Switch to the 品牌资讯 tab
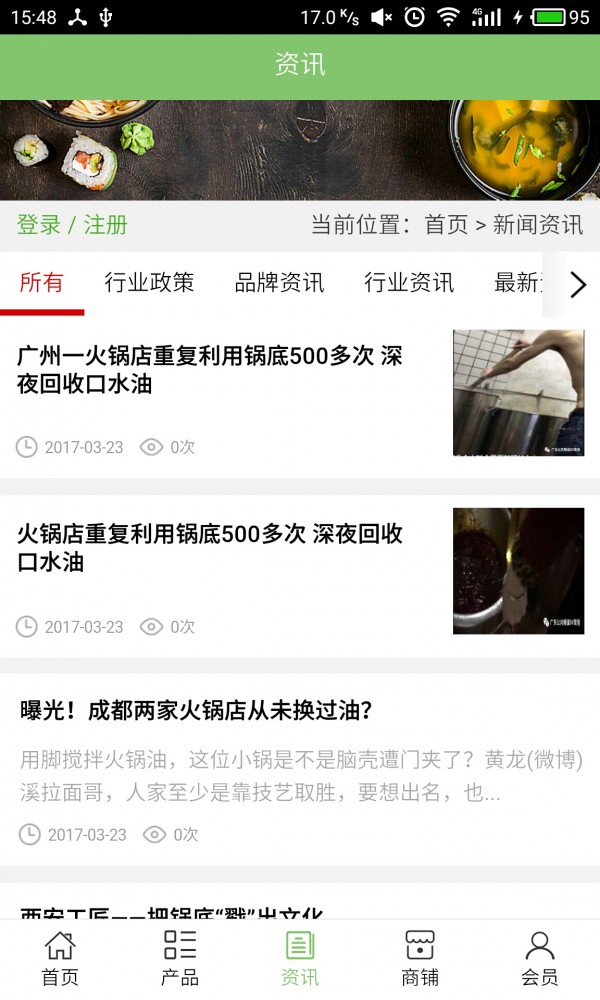This screenshot has height=1000, width=600. [x=279, y=283]
